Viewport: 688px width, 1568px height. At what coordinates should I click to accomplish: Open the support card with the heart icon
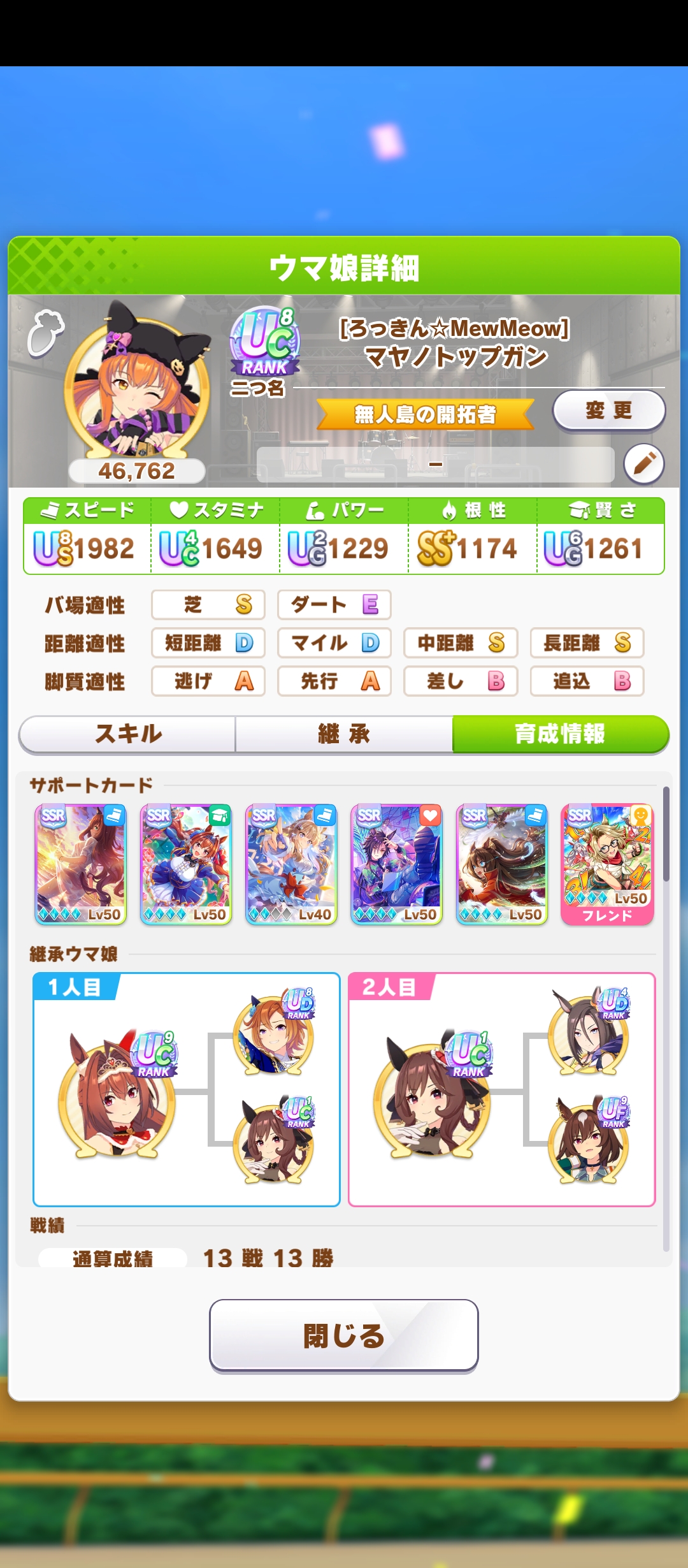coord(396,864)
